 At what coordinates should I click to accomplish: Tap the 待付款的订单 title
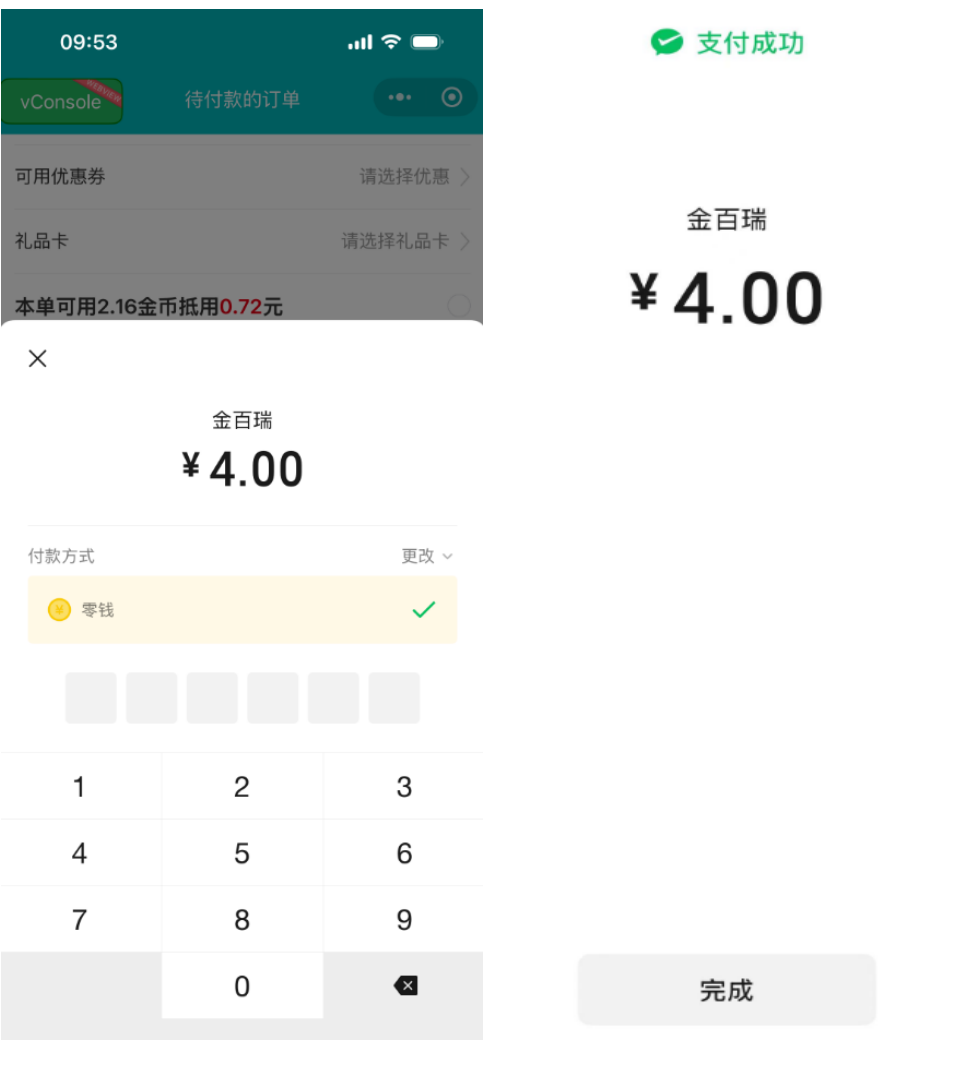click(x=242, y=97)
